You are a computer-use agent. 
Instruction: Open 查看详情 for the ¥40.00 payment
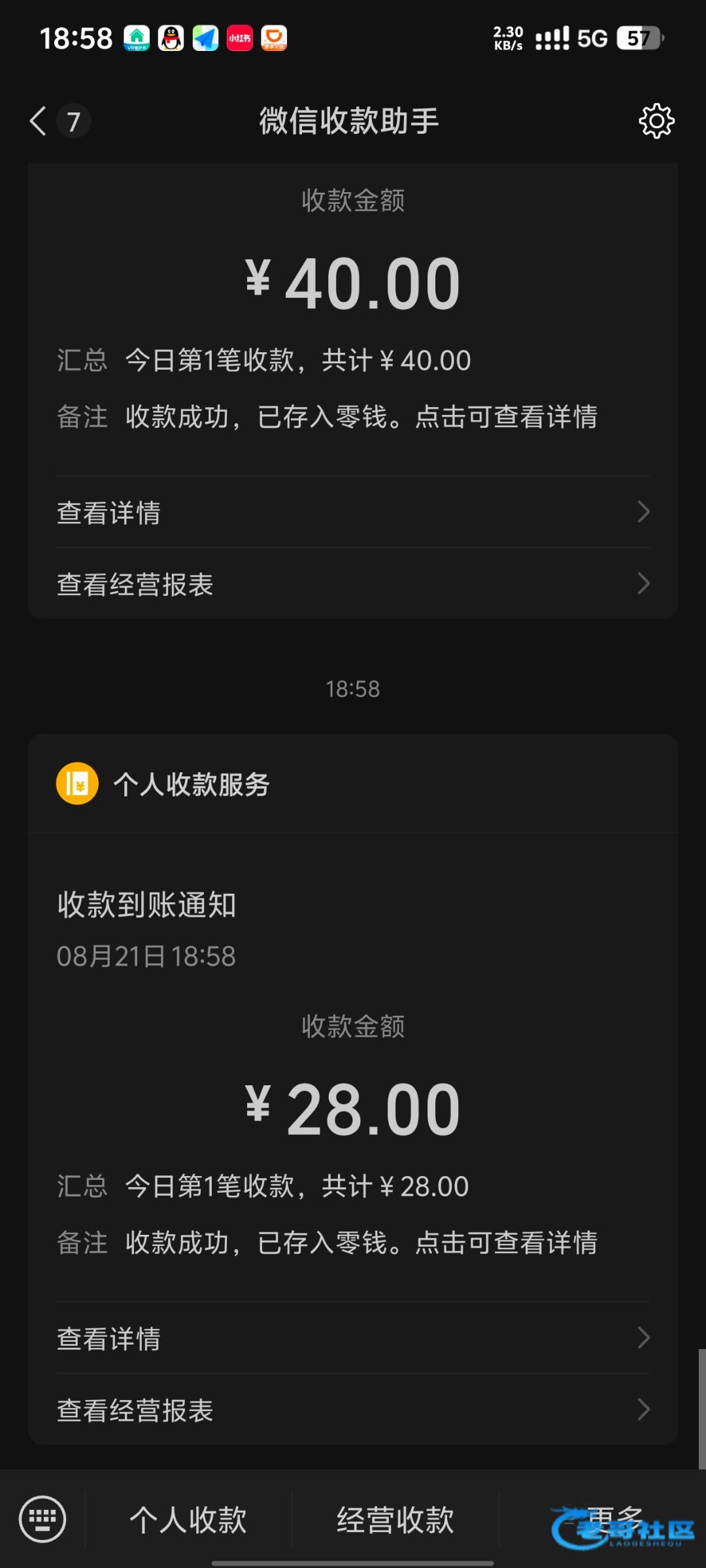[353, 512]
